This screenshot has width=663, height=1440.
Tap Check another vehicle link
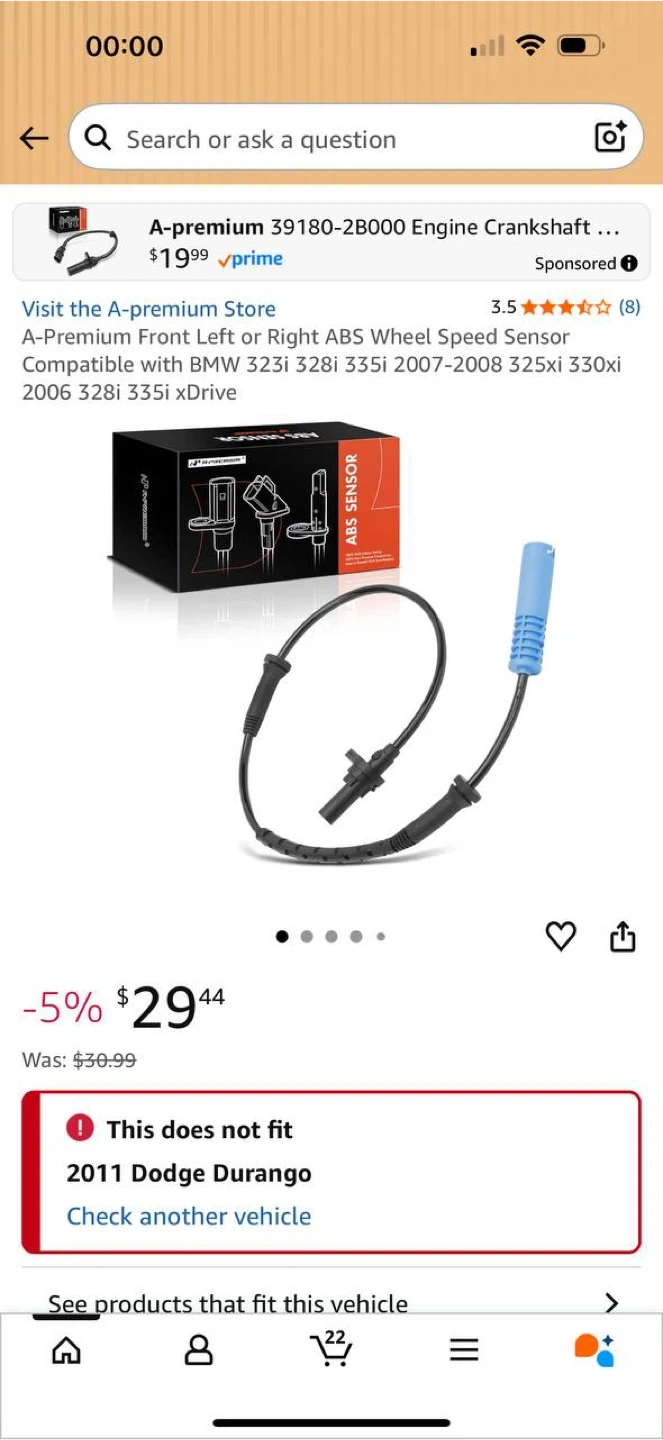189,1216
